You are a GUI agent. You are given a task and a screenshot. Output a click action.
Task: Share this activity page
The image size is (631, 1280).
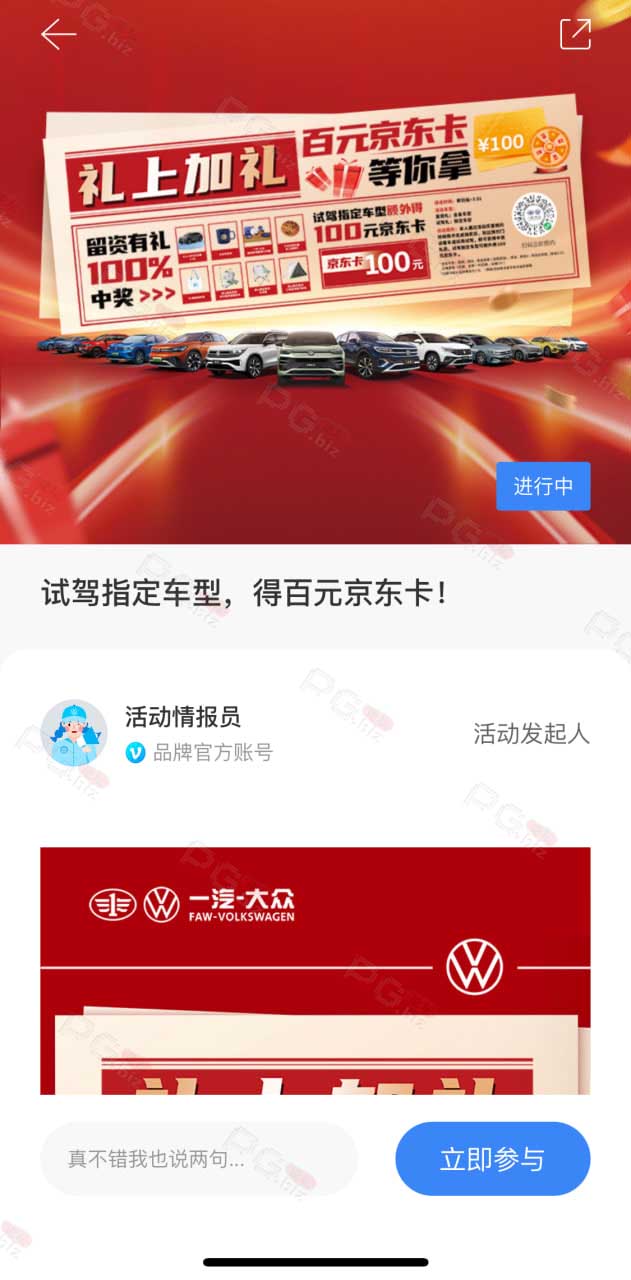point(575,33)
